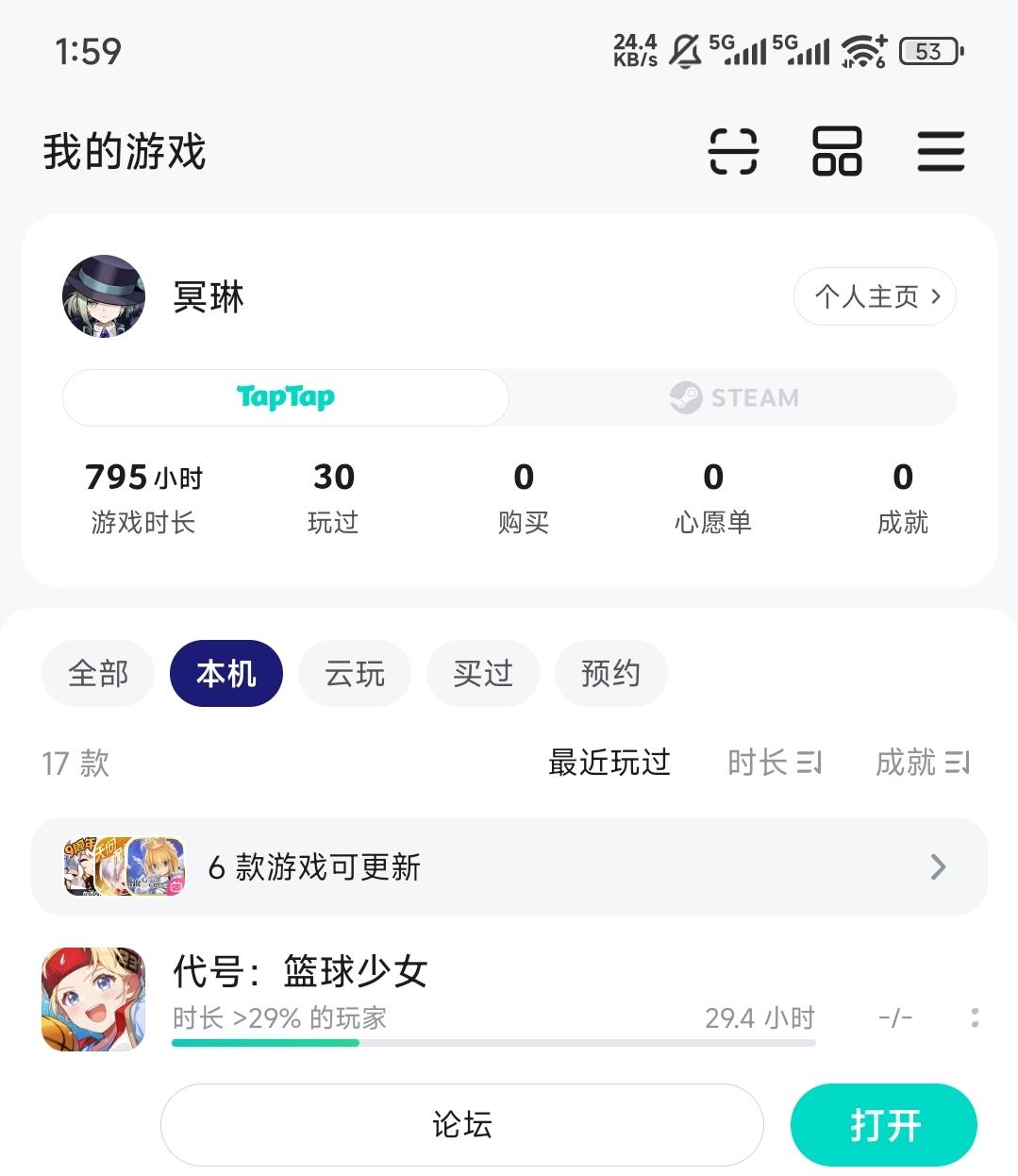Enable the 云玩 filter

click(354, 673)
